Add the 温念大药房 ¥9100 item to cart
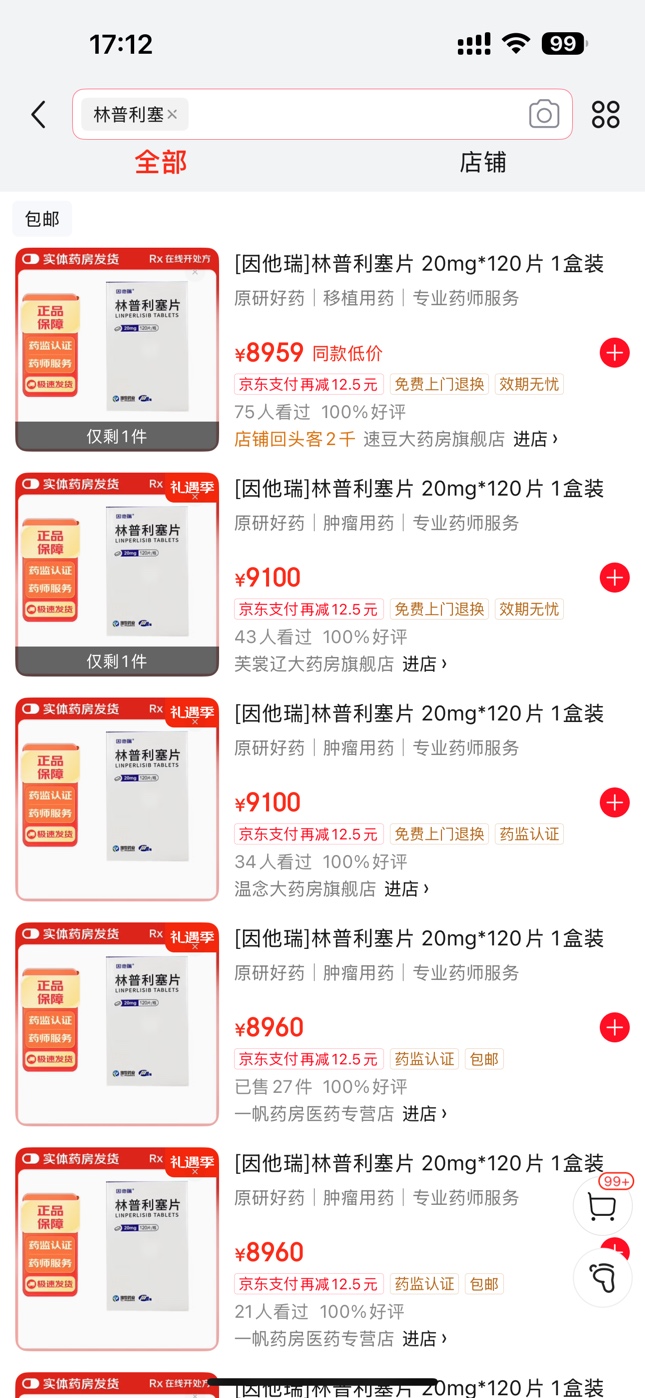Screen dimensions: 645x1398 [614, 803]
